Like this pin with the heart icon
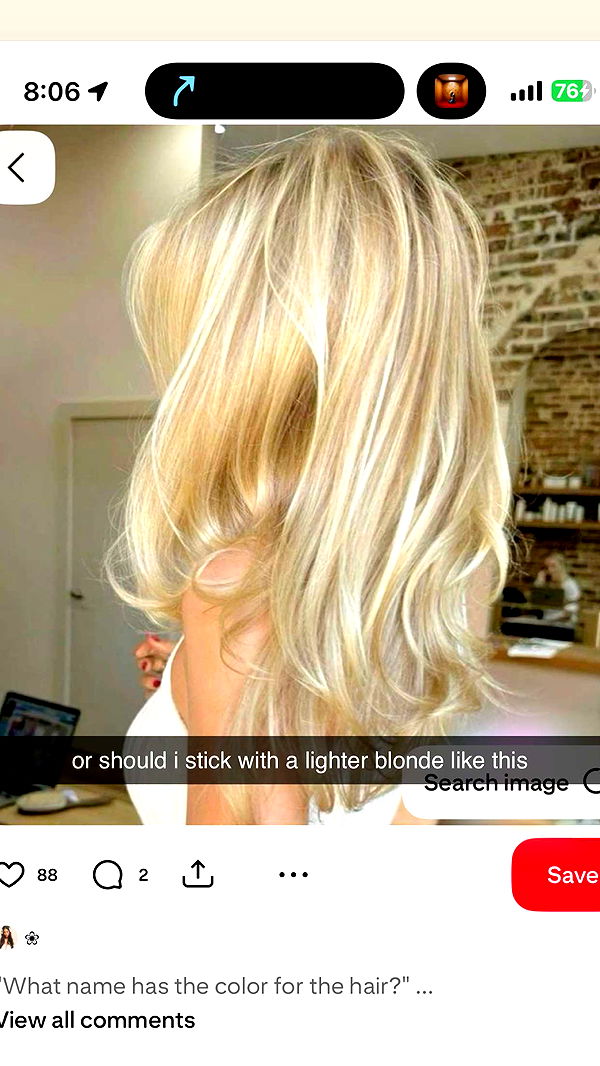600x1066 pixels. (12, 875)
